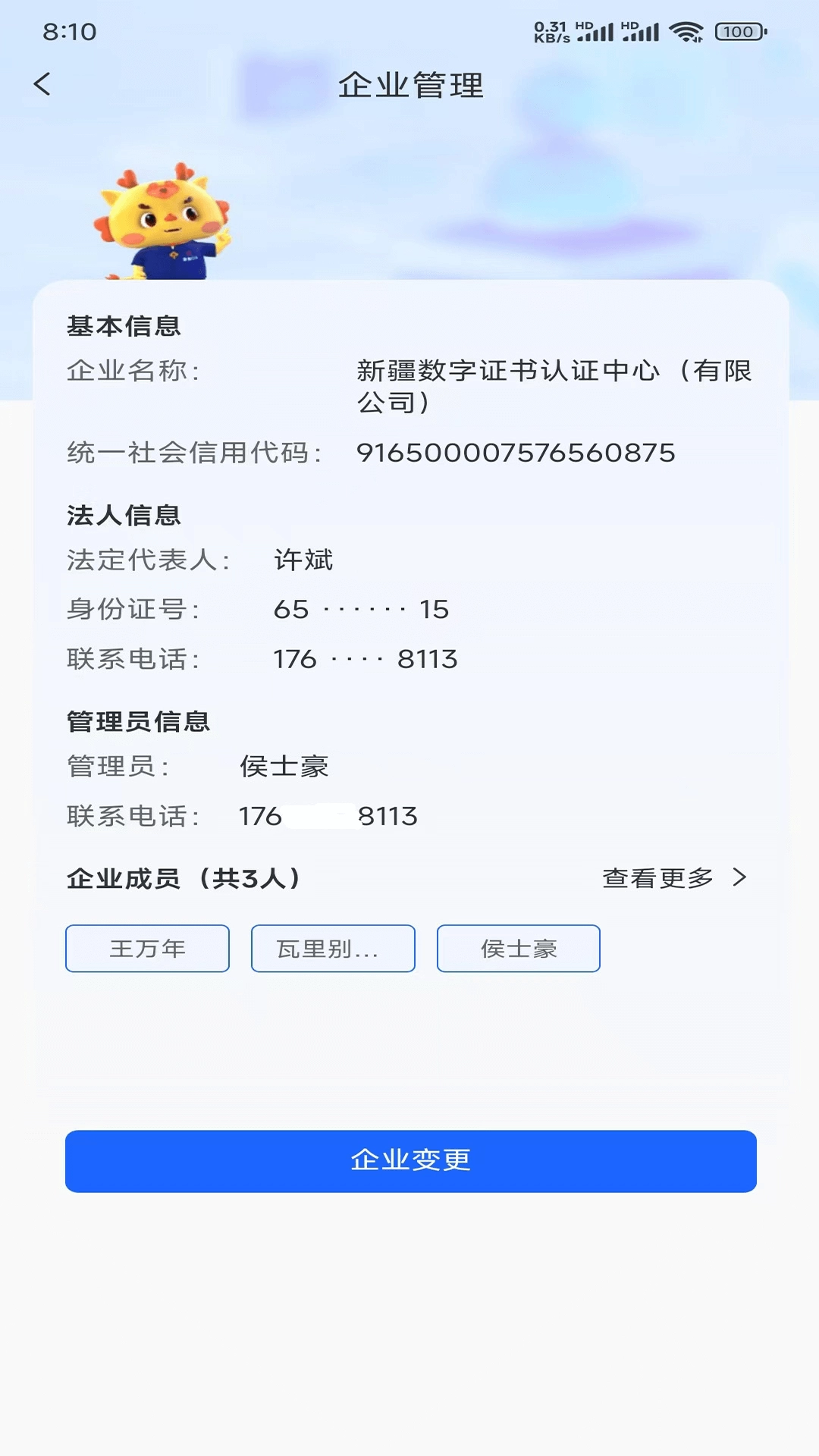
Task: Tap the network speed indicator 0.31 KB/s
Action: pyautogui.click(x=550, y=31)
